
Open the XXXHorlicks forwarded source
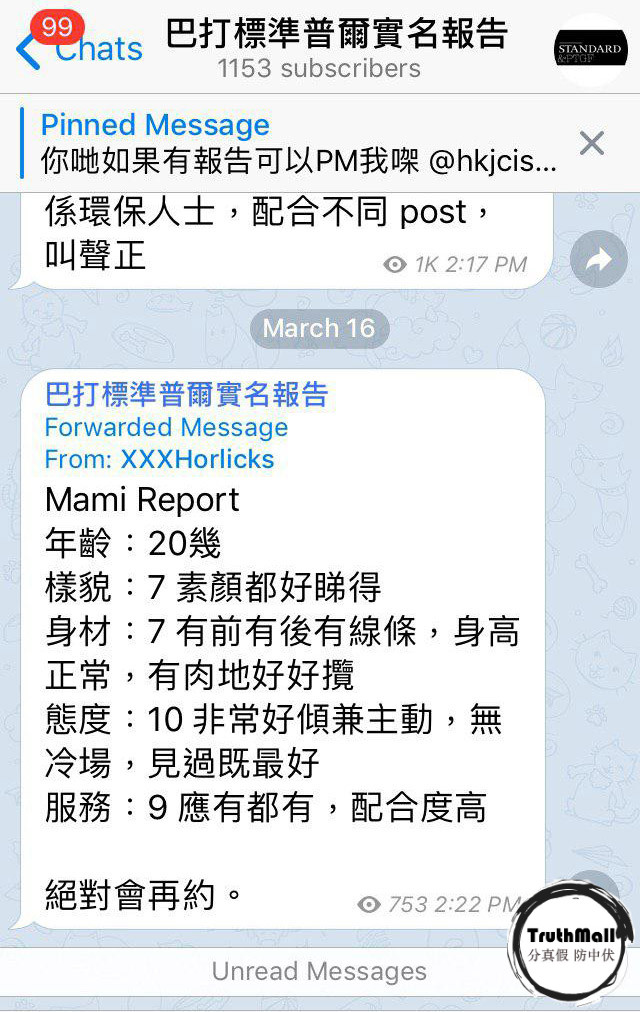click(x=197, y=460)
